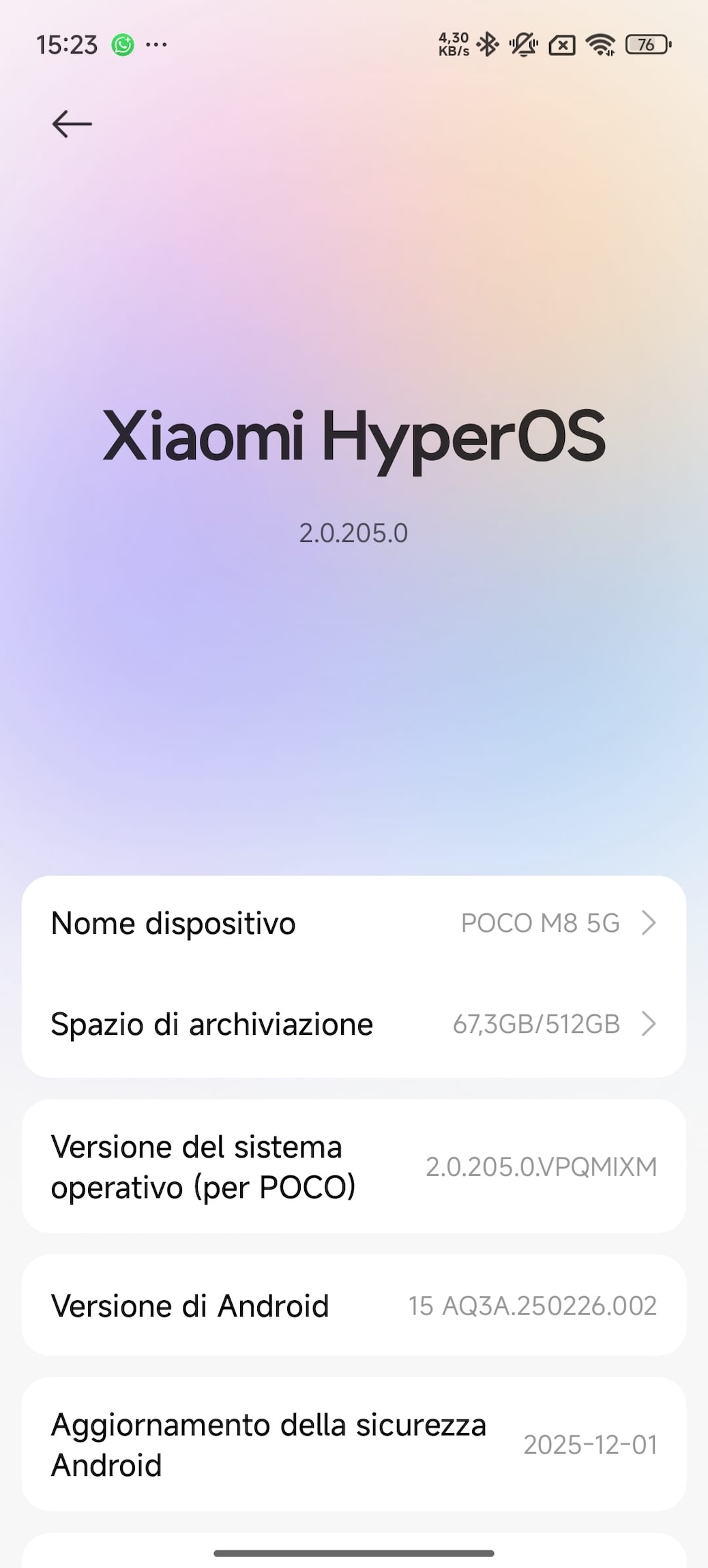
Task: Select Aggiornamento della sicurezza Android row
Action: [353, 1445]
